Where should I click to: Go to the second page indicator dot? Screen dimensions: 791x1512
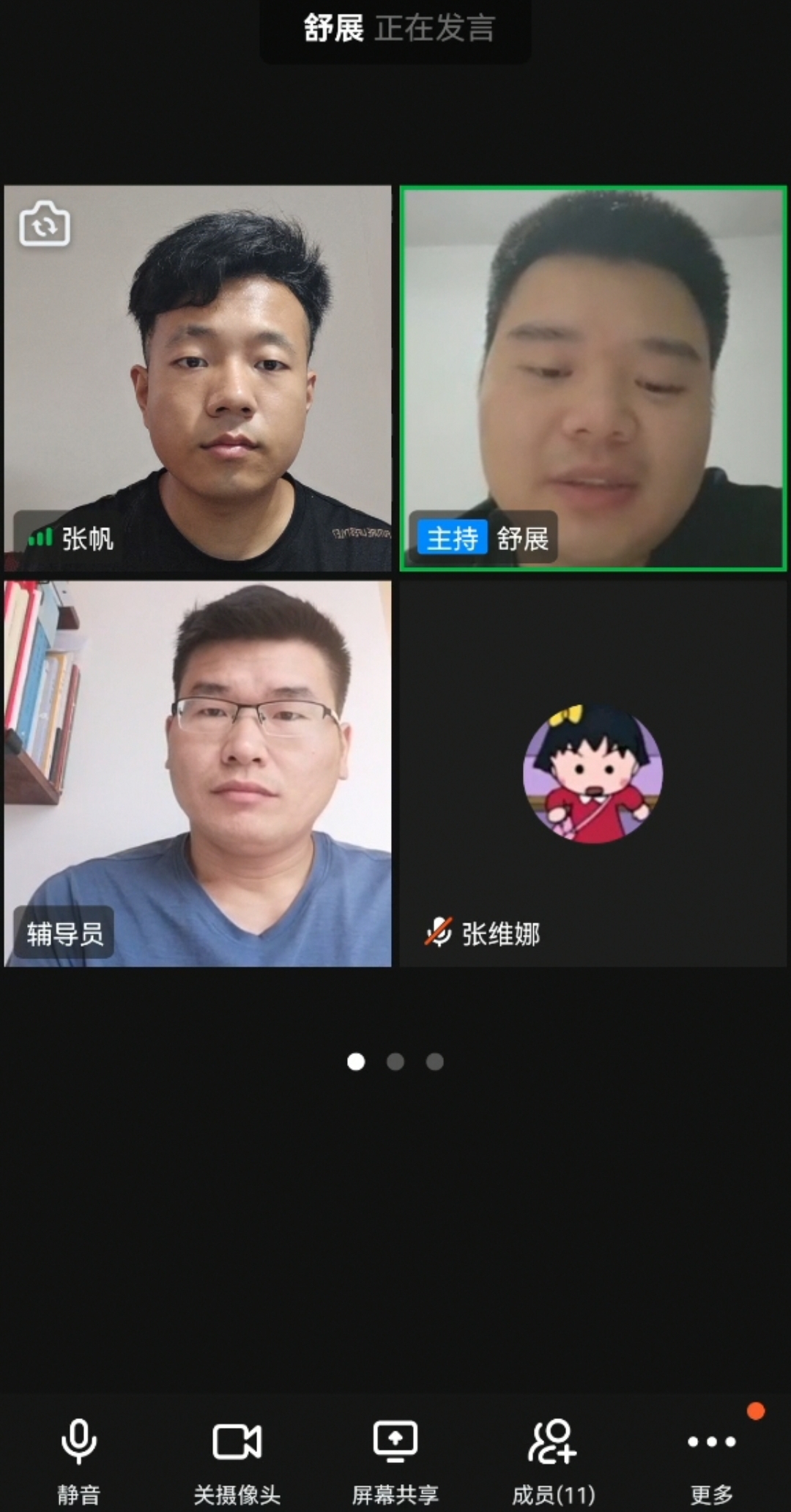point(395,1062)
